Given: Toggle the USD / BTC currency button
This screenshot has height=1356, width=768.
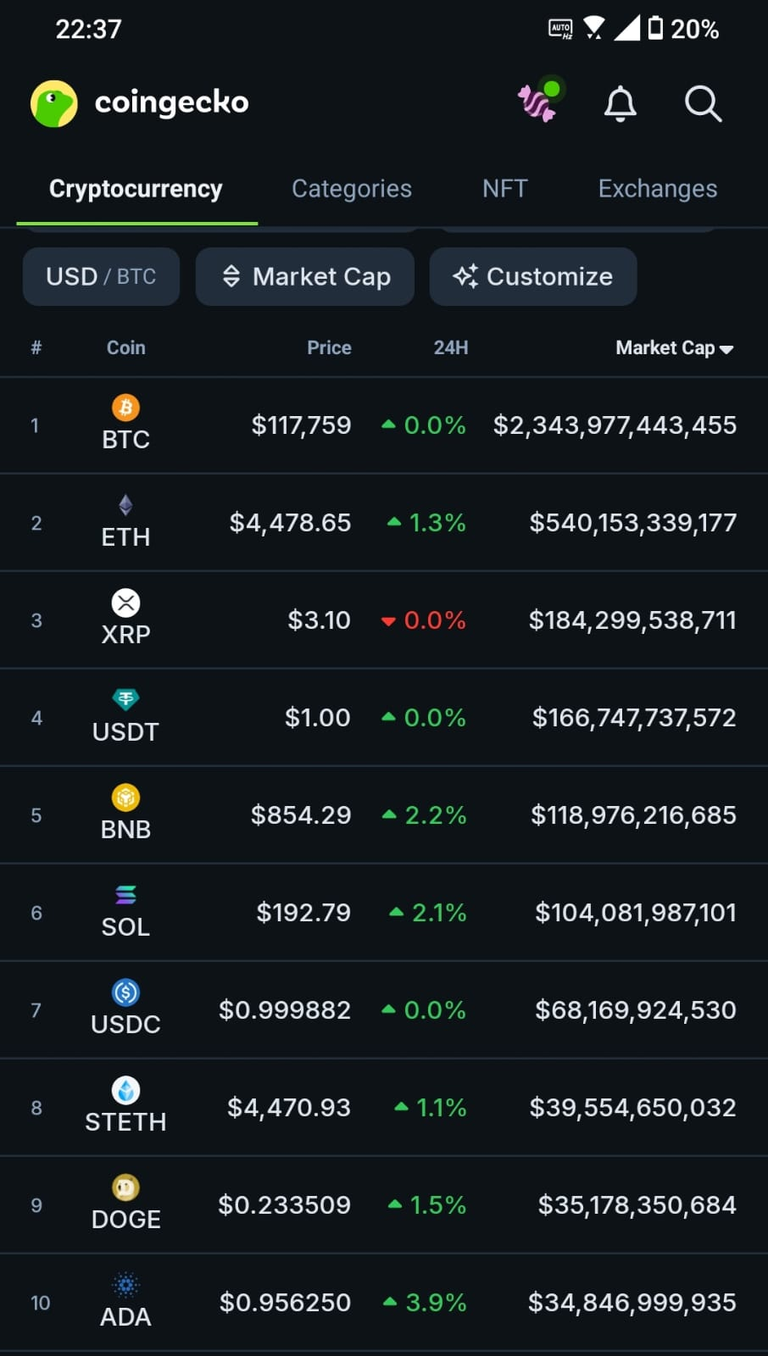Looking at the screenshot, I should (x=101, y=277).
